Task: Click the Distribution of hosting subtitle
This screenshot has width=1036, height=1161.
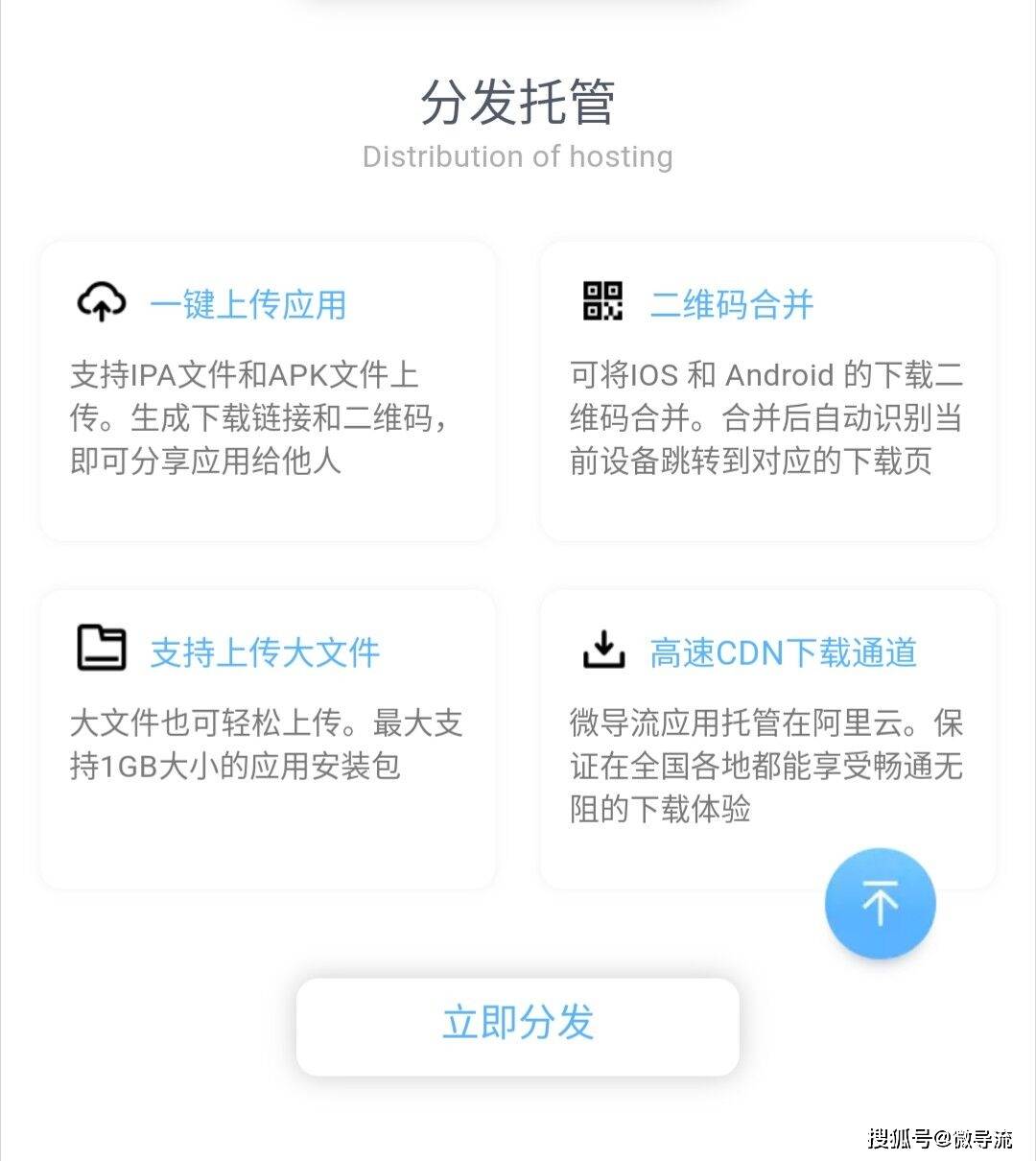Action: [518, 156]
